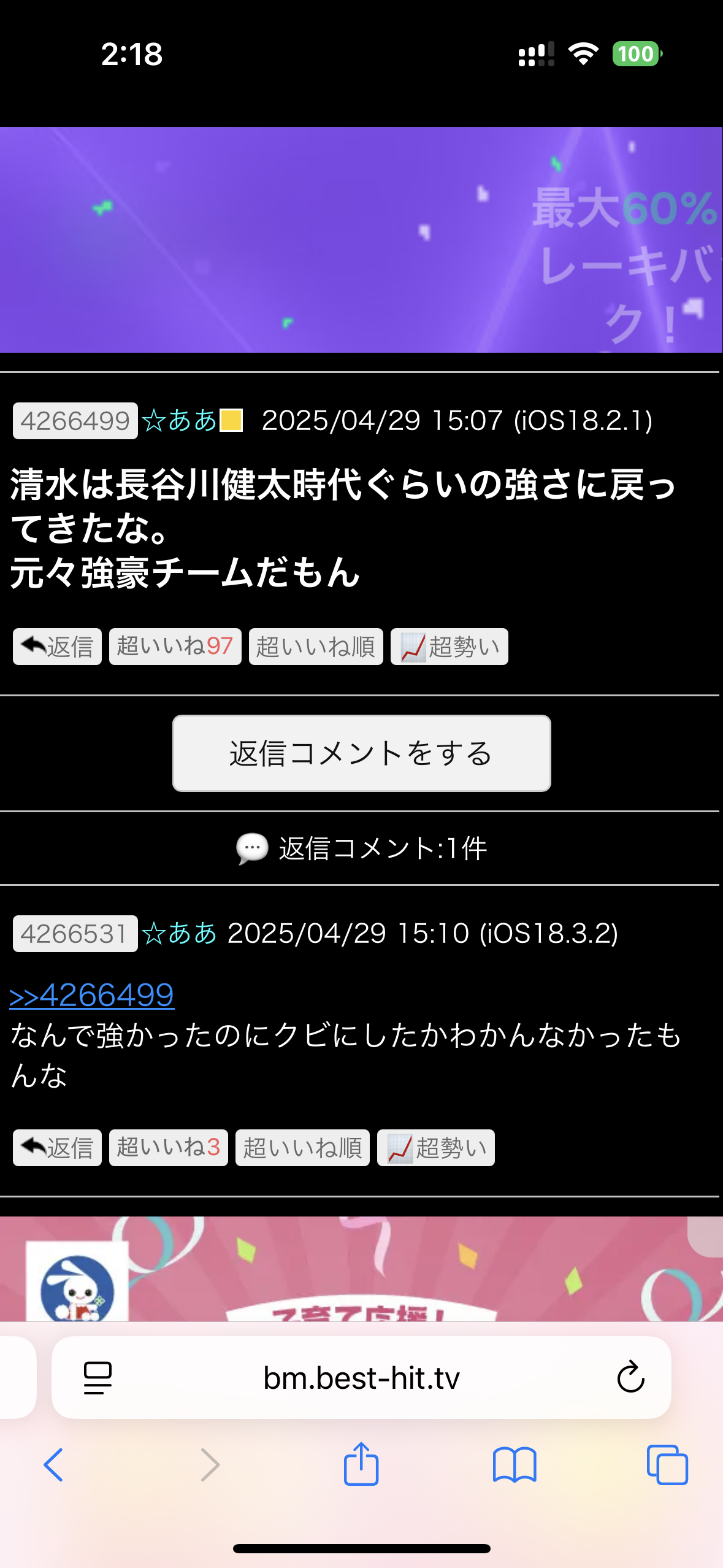Tap 超勢い under comment 4266531

(x=435, y=1148)
